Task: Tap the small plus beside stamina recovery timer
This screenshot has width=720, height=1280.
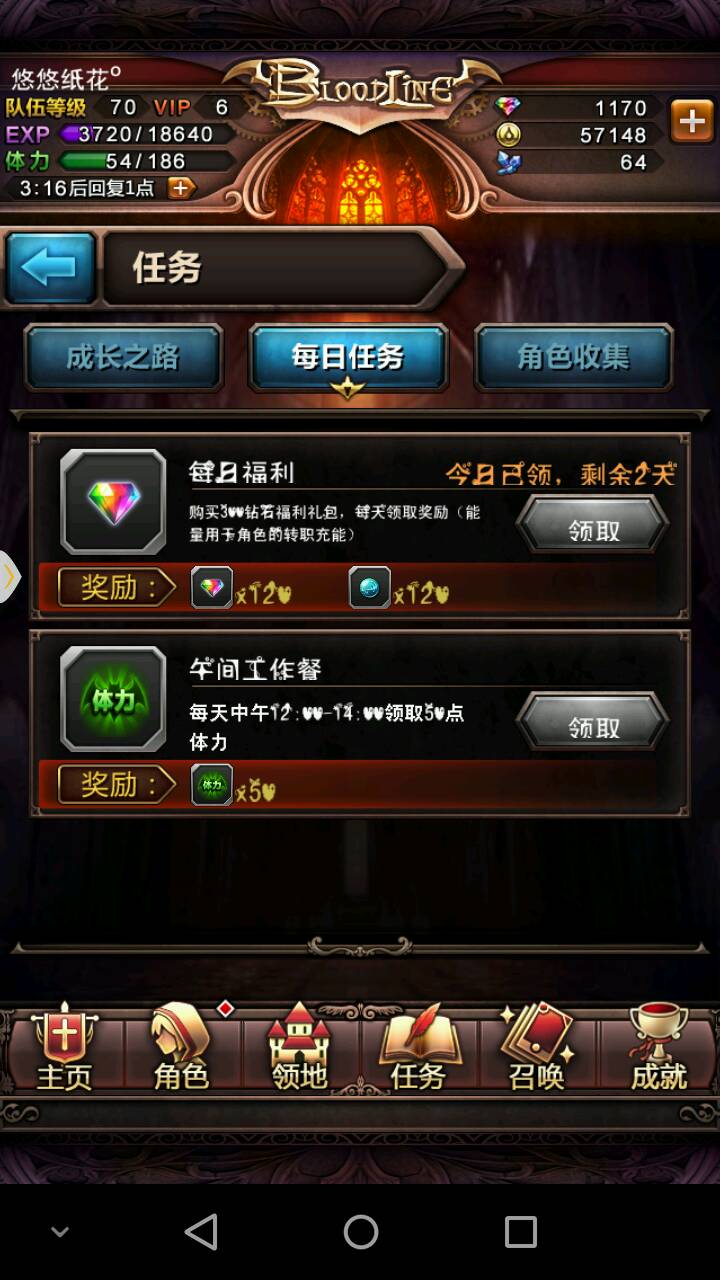Action: click(x=181, y=188)
